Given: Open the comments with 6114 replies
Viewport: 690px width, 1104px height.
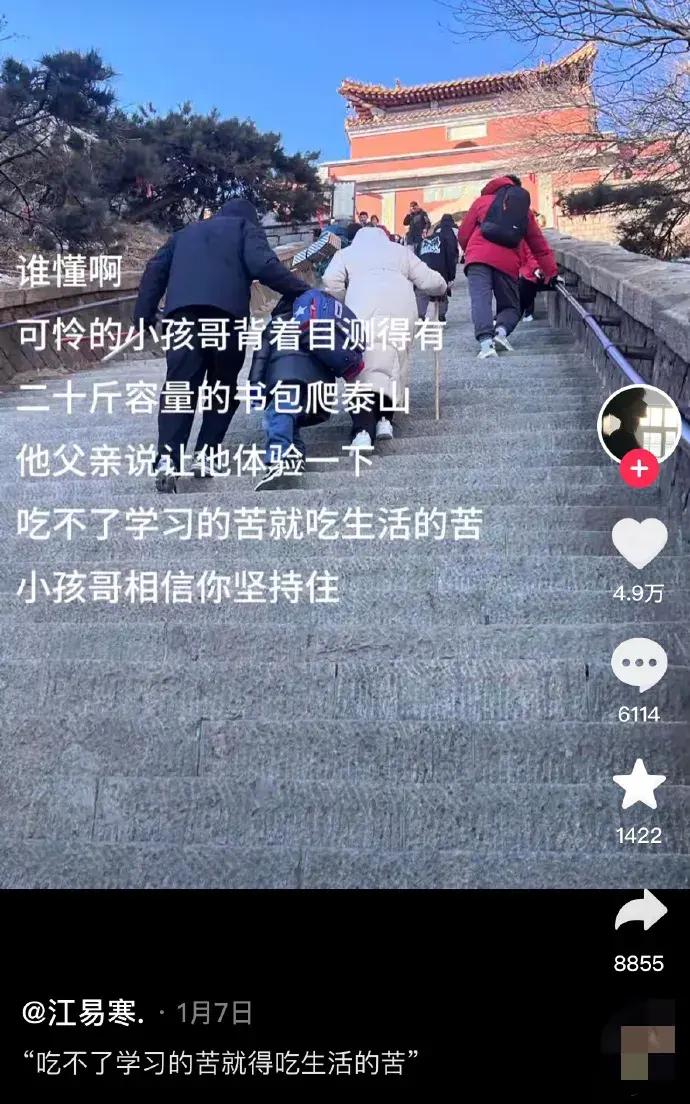Looking at the screenshot, I should point(639,664).
